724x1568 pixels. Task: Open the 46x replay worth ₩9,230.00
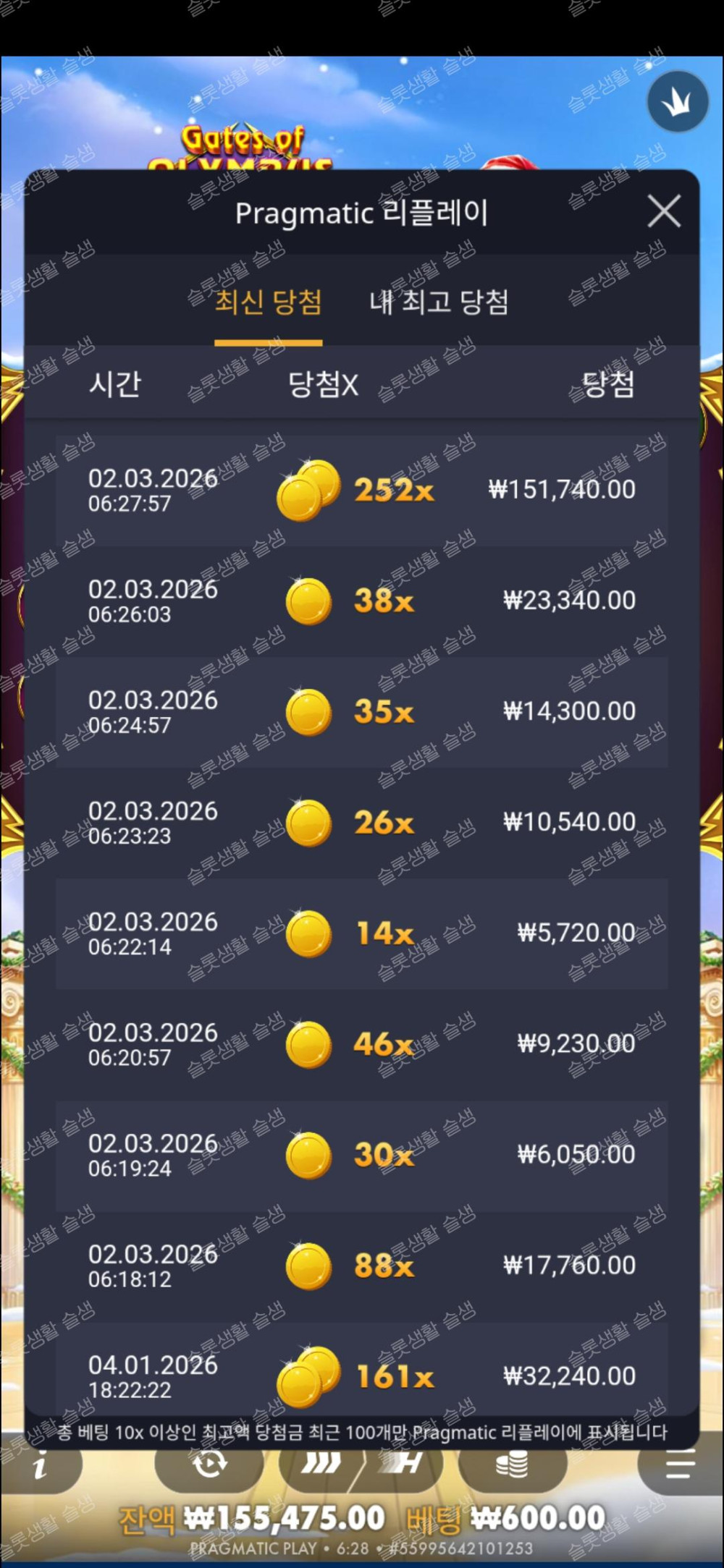pos(362,1044)
